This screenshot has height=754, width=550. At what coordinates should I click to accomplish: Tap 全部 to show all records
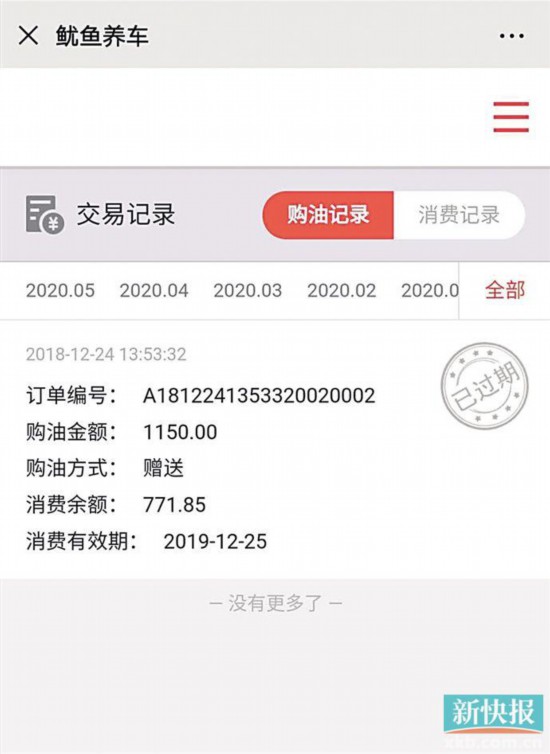tap(505, 290)
